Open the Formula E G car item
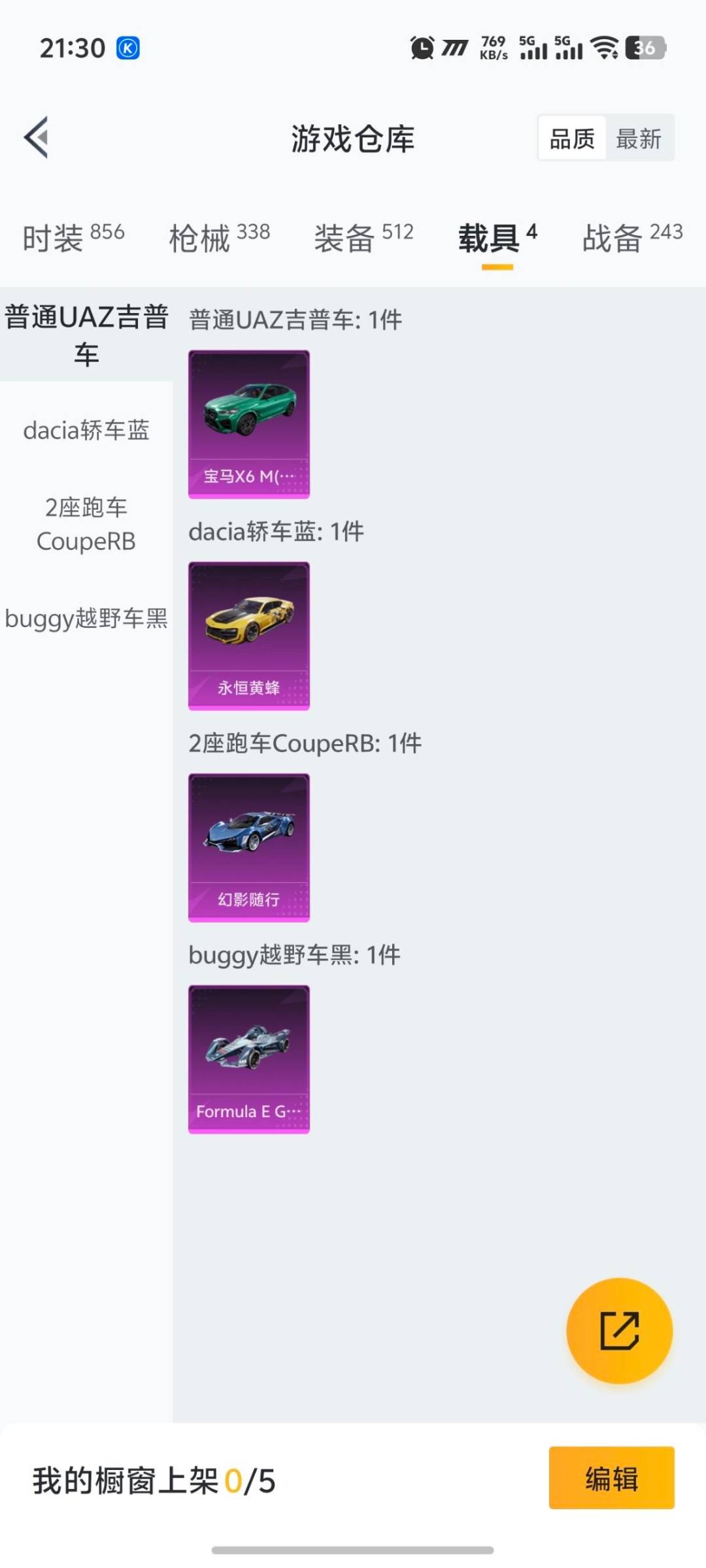Viewport: 706px width, 1568px height. [248, 1057]
